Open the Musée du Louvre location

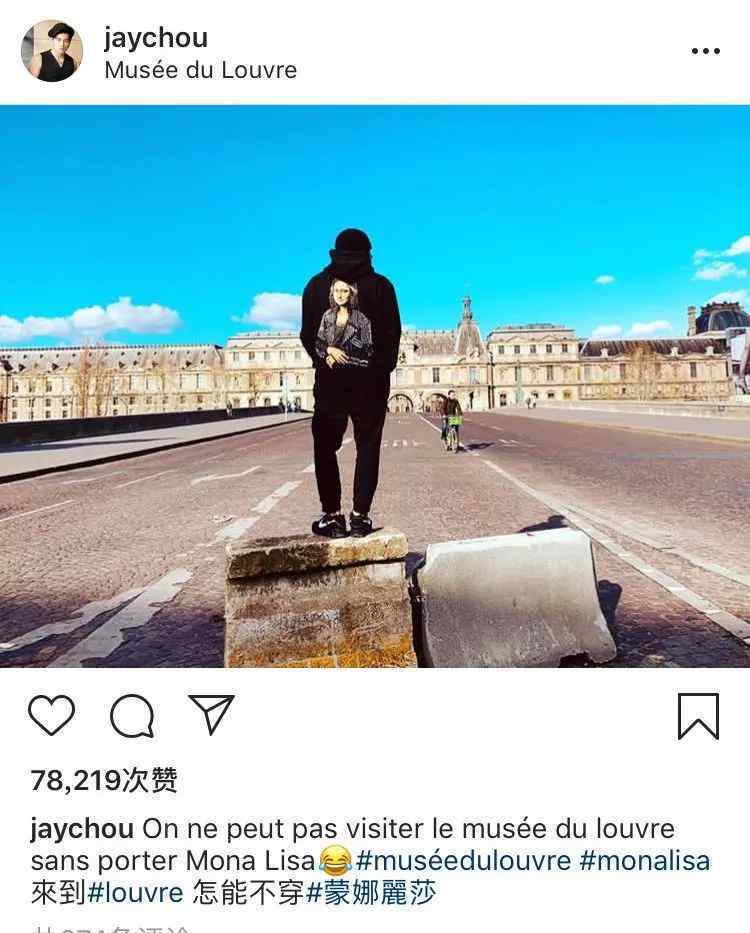pyautogui.click(x=200, y=70)
